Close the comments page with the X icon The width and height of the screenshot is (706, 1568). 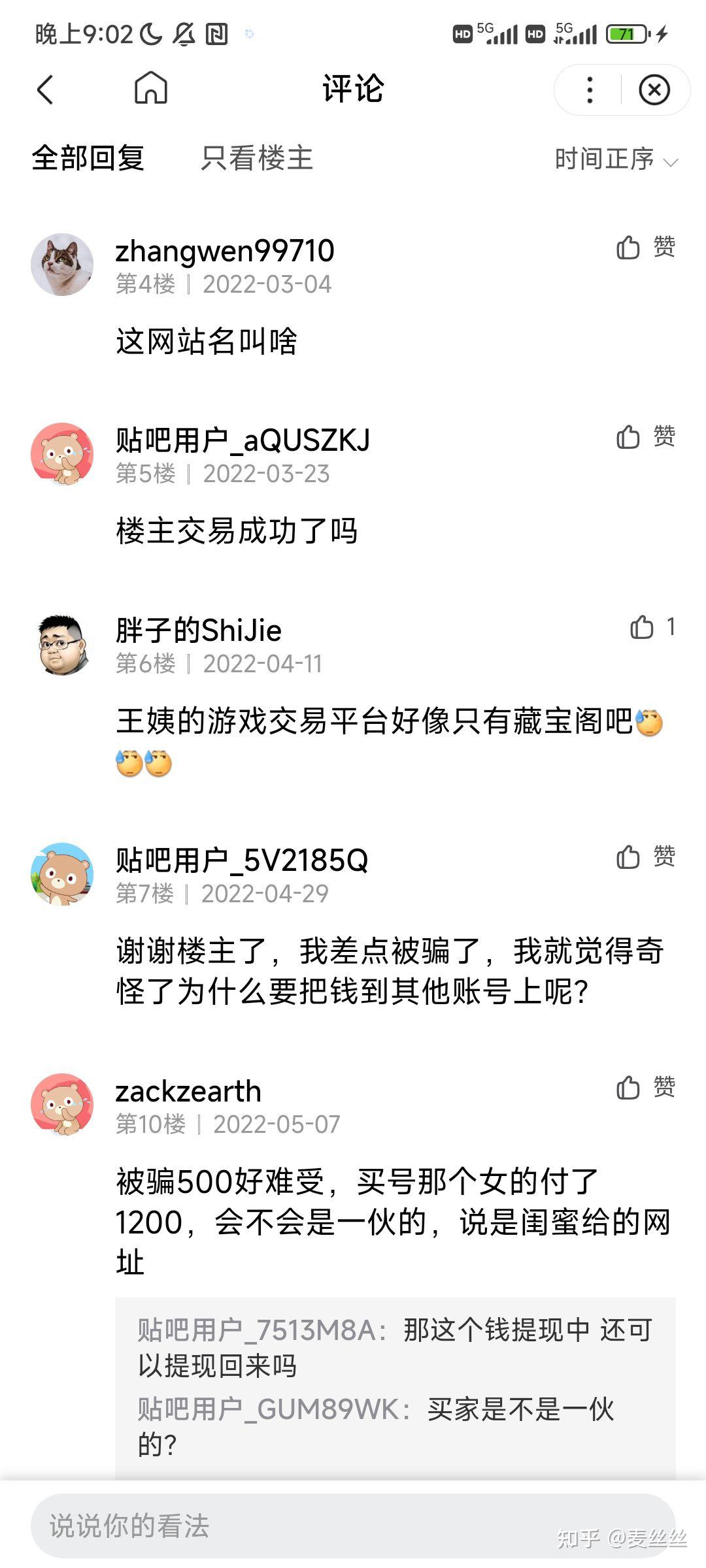(x=653, y=90)
